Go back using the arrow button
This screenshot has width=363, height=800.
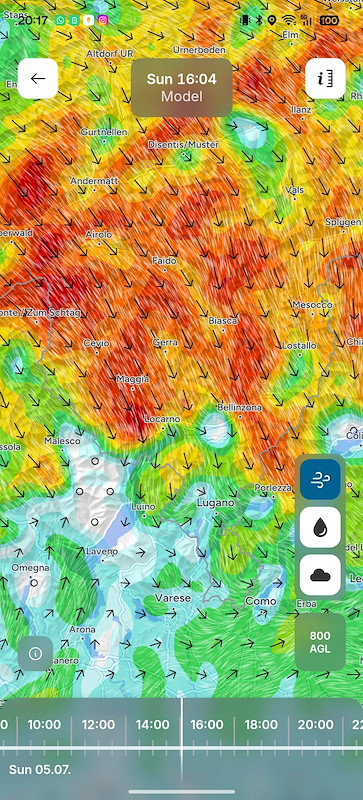[x=38, y=79]
